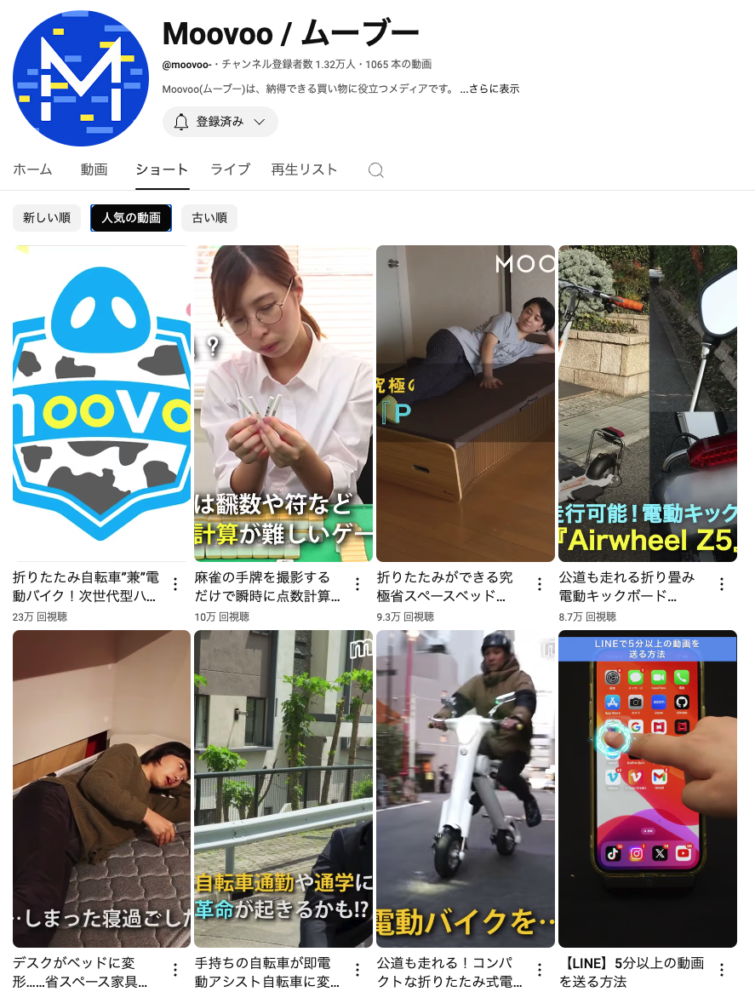Image resolution: width=755 pixels, height=992 pixels.
Task: Sort shorts by 新しい順
Action: coord(46,218)
